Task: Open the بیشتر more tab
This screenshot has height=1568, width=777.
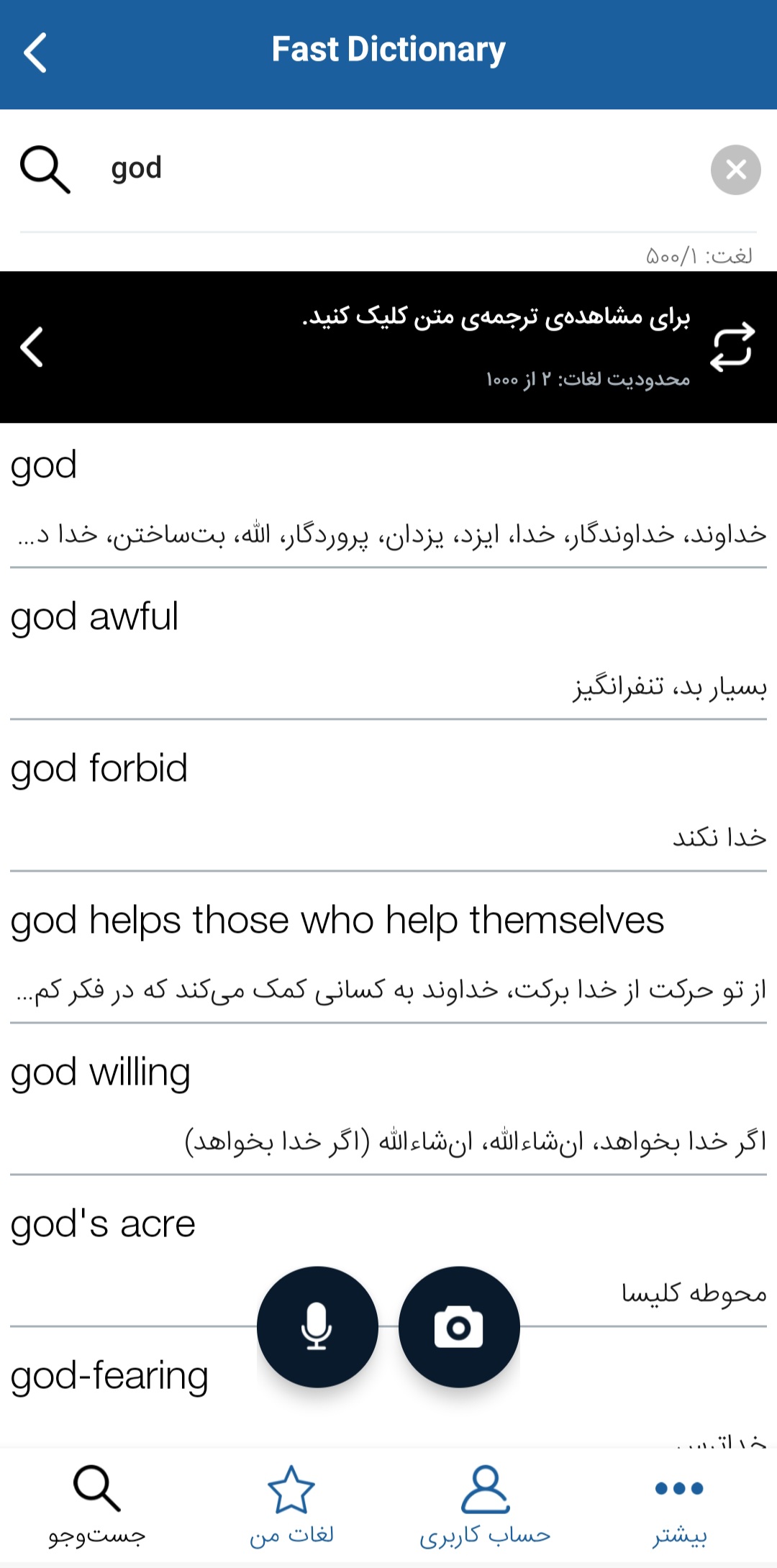Action: pos(680,1506)
